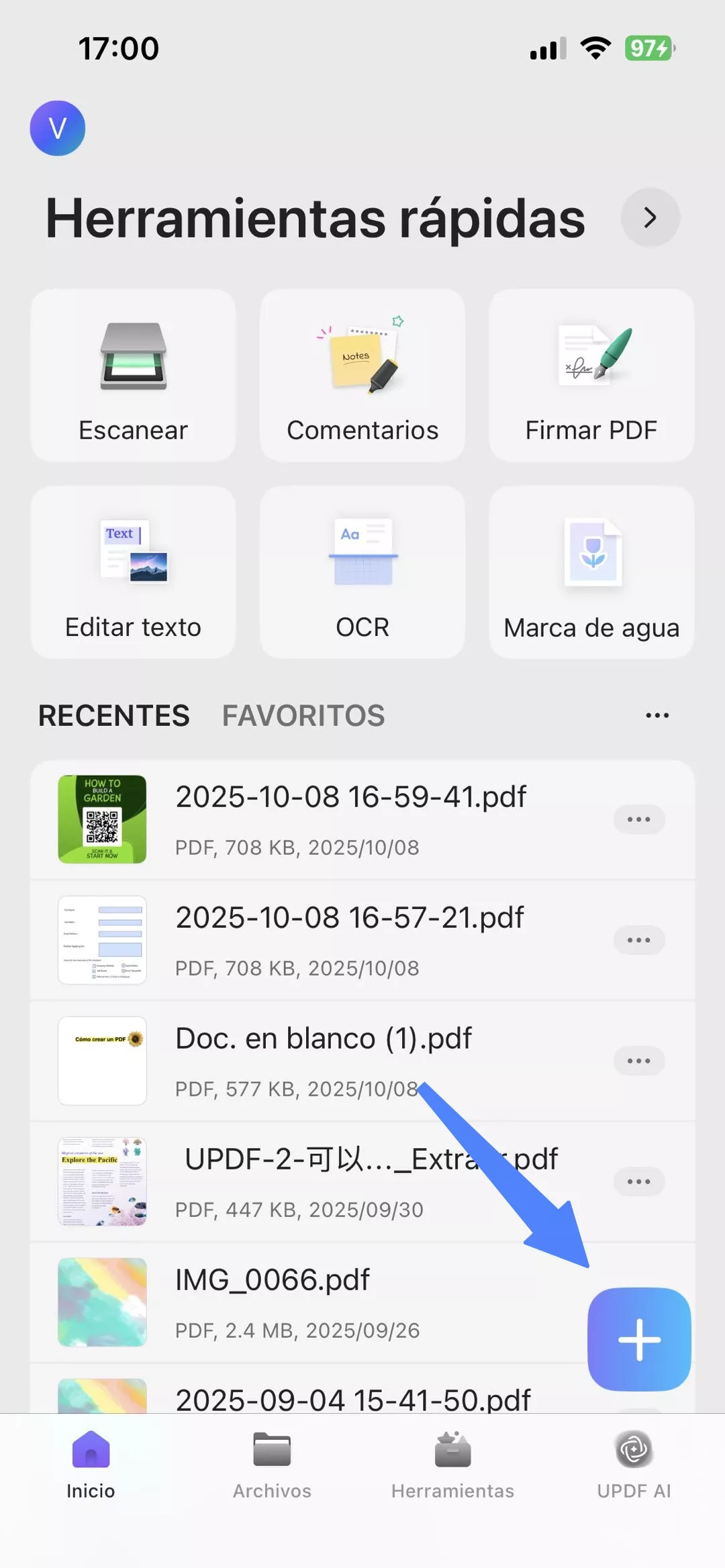Open the Escanear tool
Image resolution: width=725 pixels, height=1568 pixels.
(133, 376)
